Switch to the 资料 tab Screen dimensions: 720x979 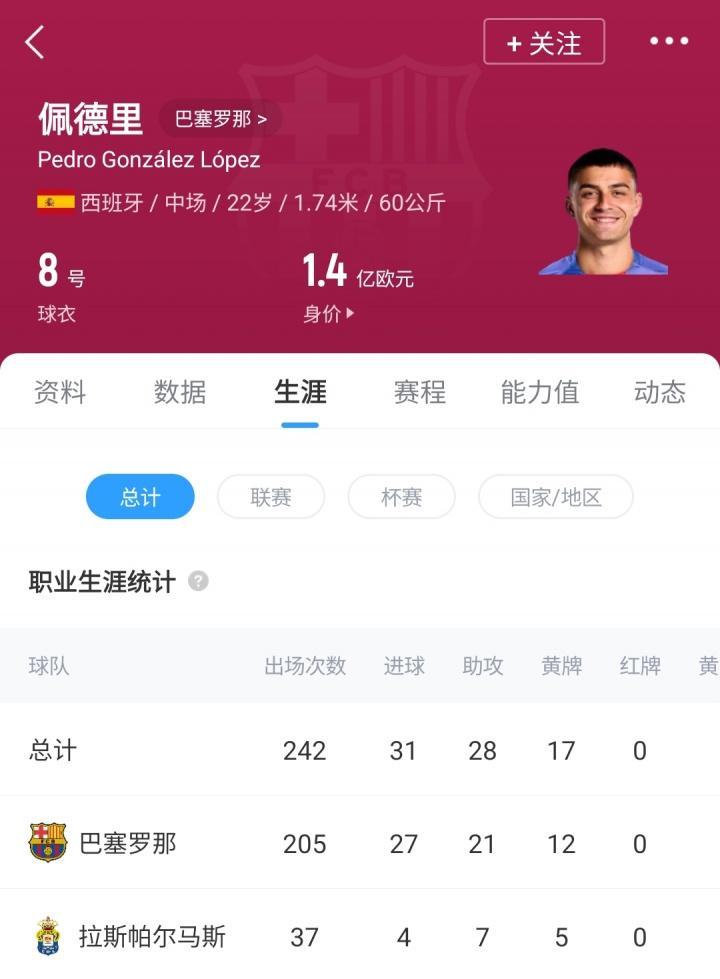click(60, 392)
